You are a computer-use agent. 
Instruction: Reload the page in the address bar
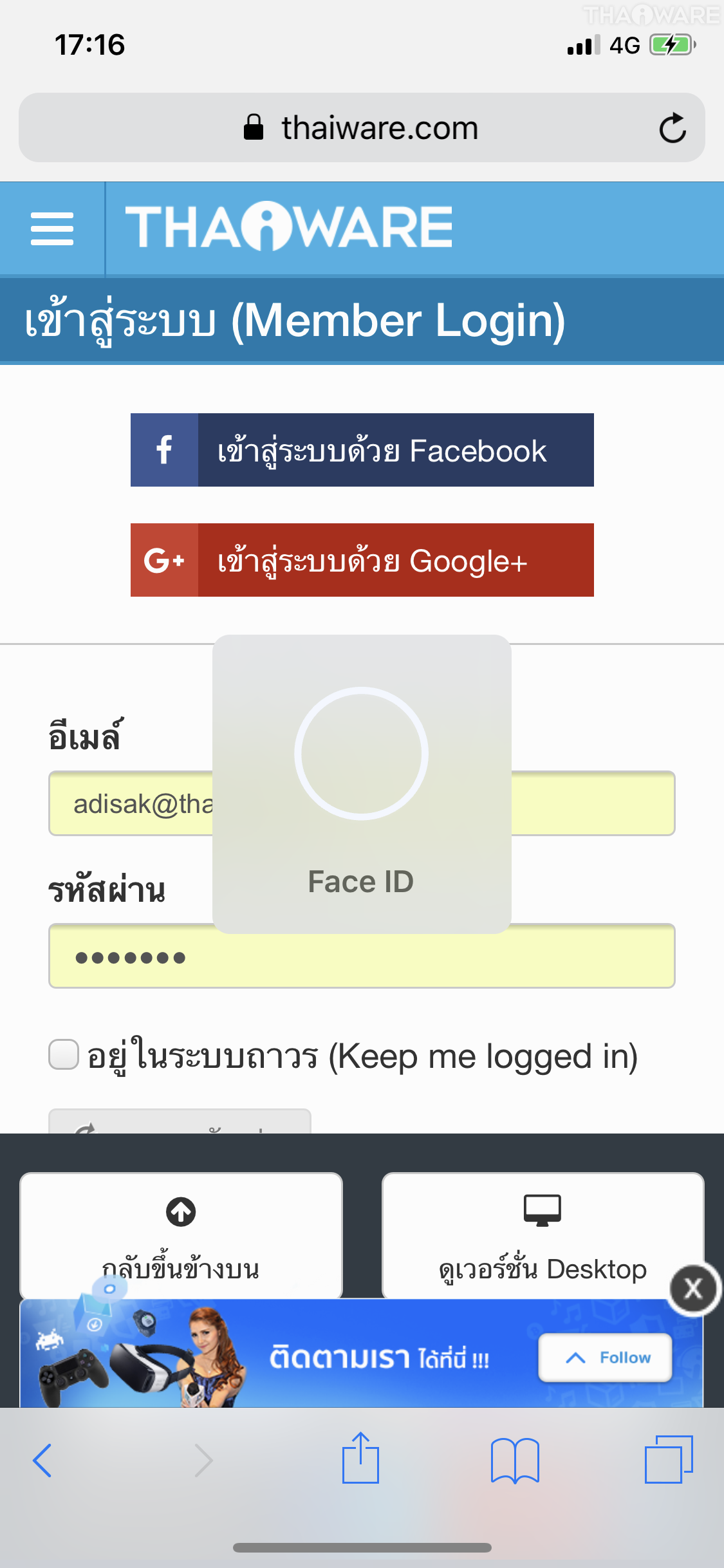click(673, 127)
